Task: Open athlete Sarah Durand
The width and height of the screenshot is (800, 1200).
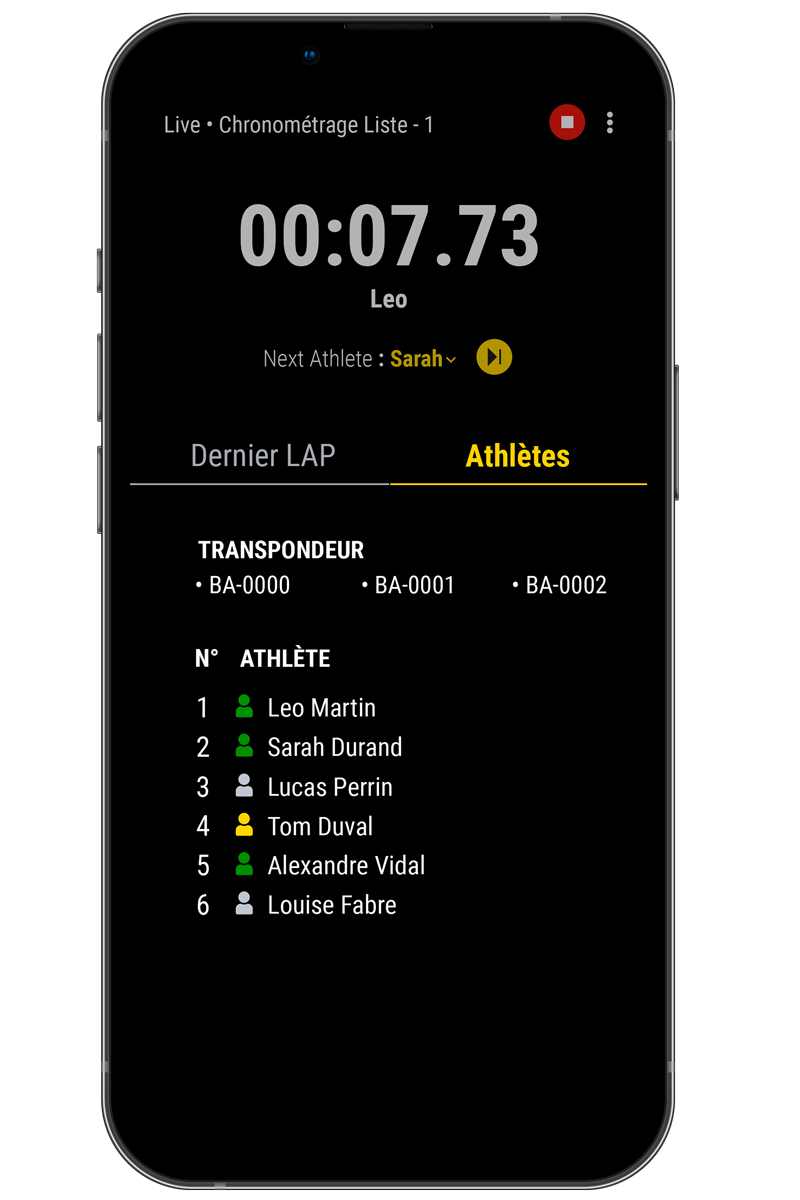Action: 334,747
